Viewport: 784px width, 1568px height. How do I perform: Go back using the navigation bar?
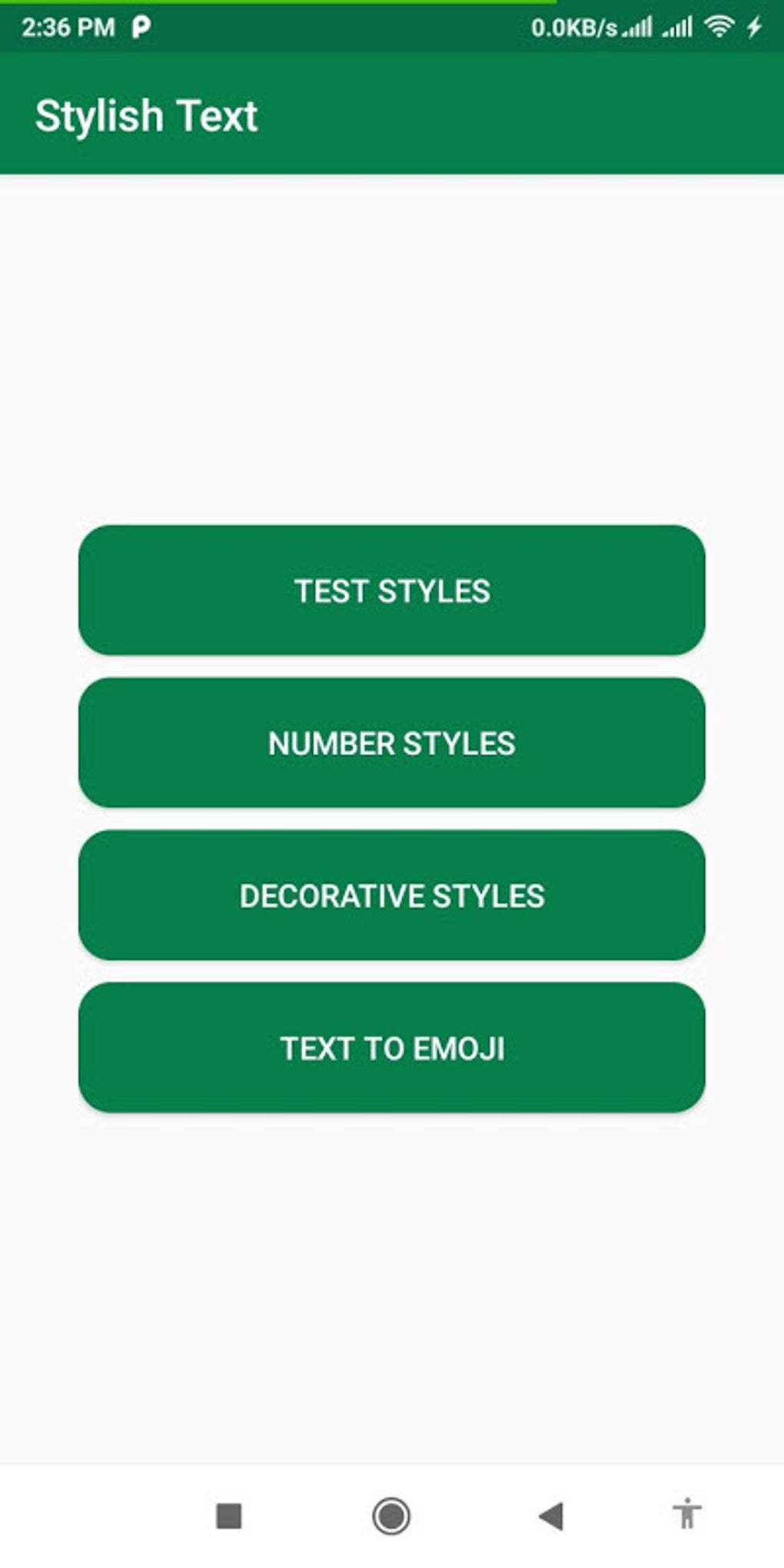point(551,1516)
